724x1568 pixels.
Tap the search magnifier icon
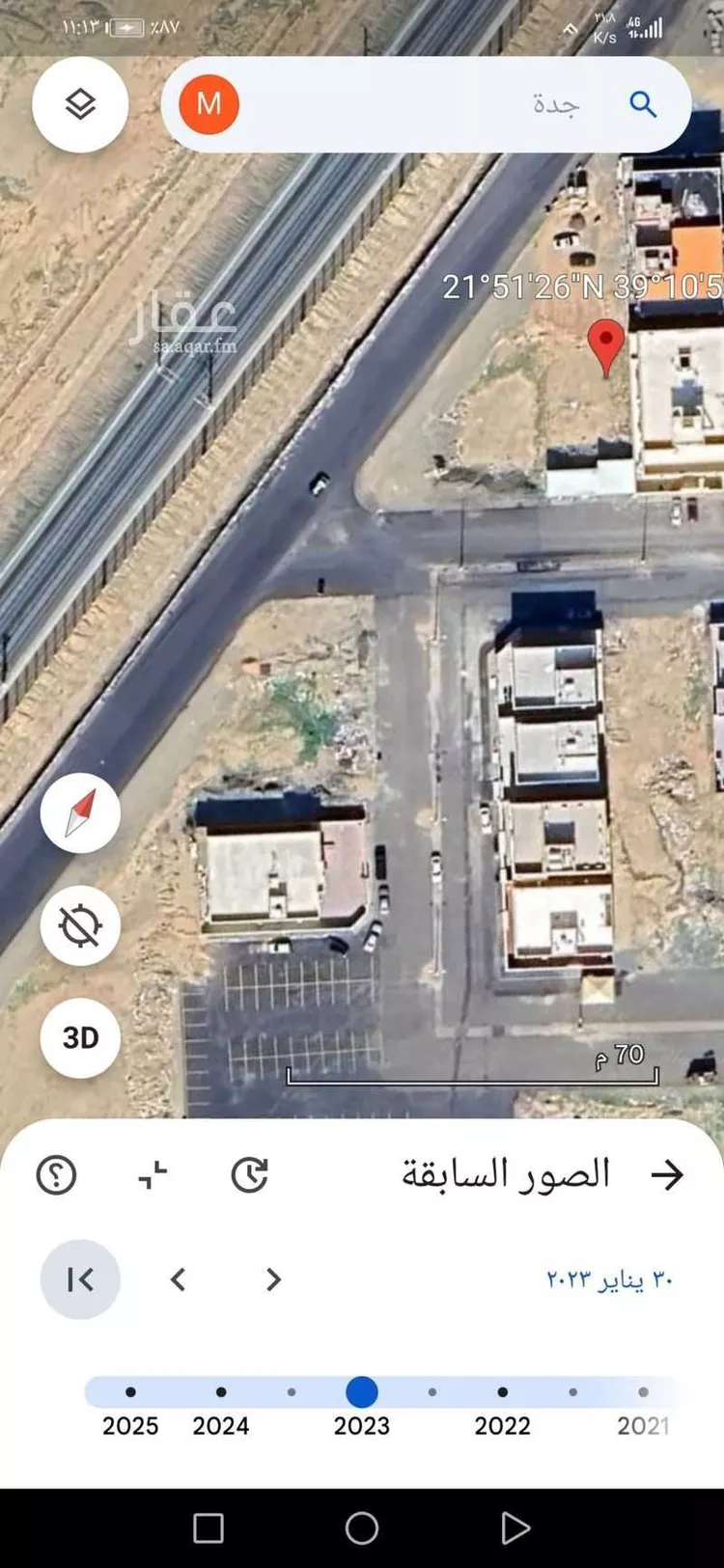coord(643,106)
